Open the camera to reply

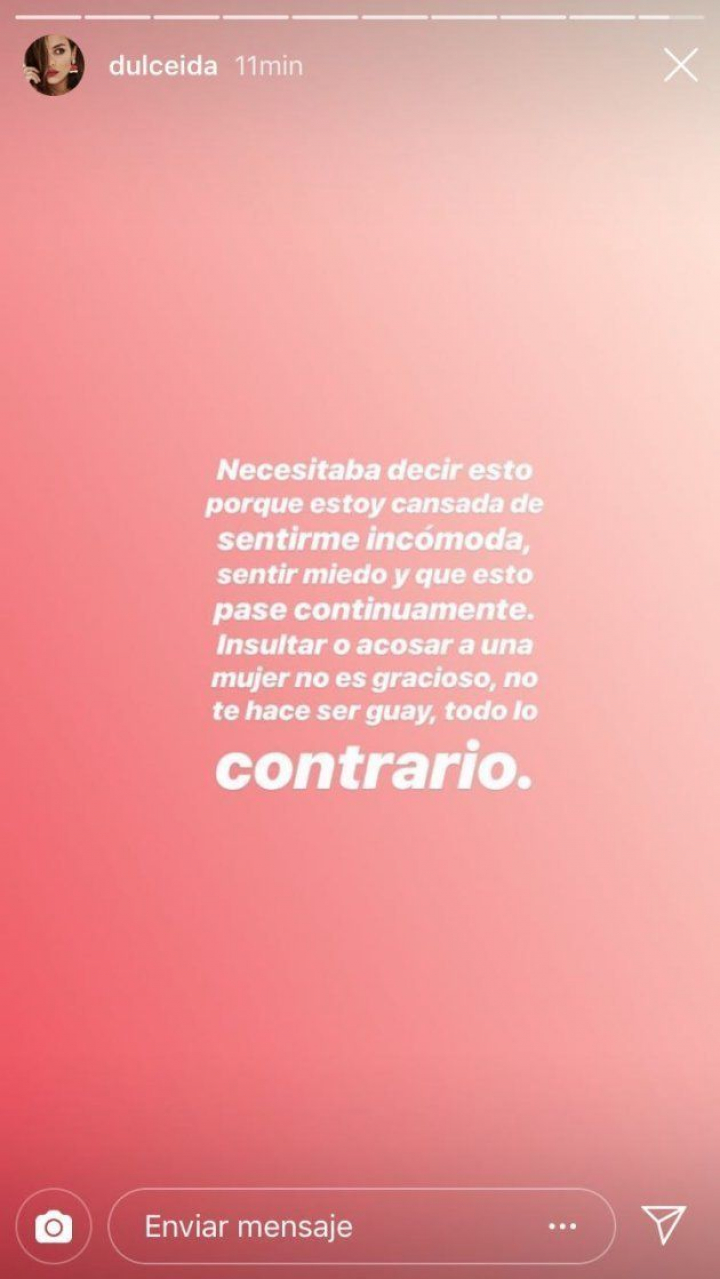[x=54, y=1226]
